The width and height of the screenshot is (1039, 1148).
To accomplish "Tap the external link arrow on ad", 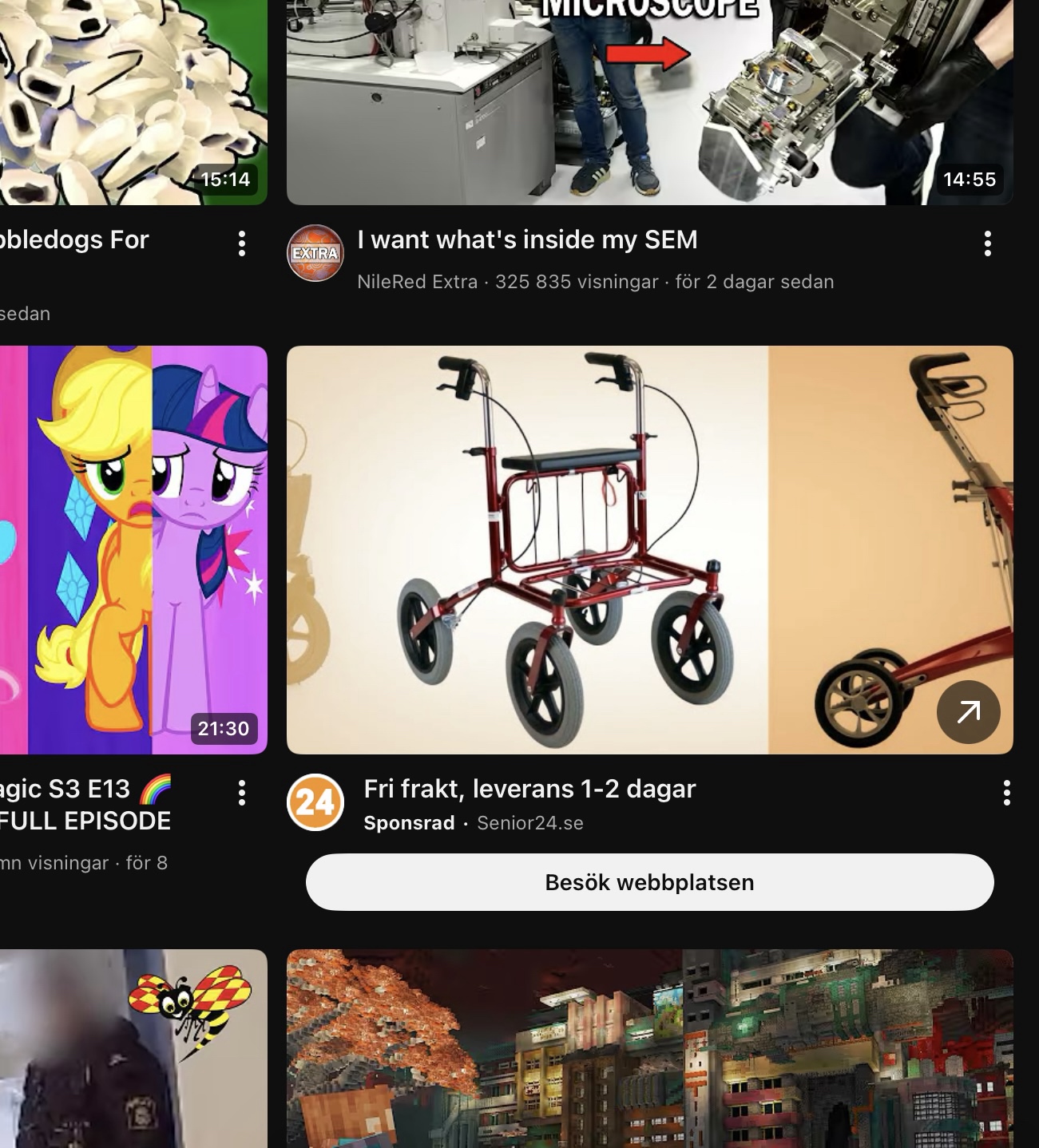I will click(968, 712).
